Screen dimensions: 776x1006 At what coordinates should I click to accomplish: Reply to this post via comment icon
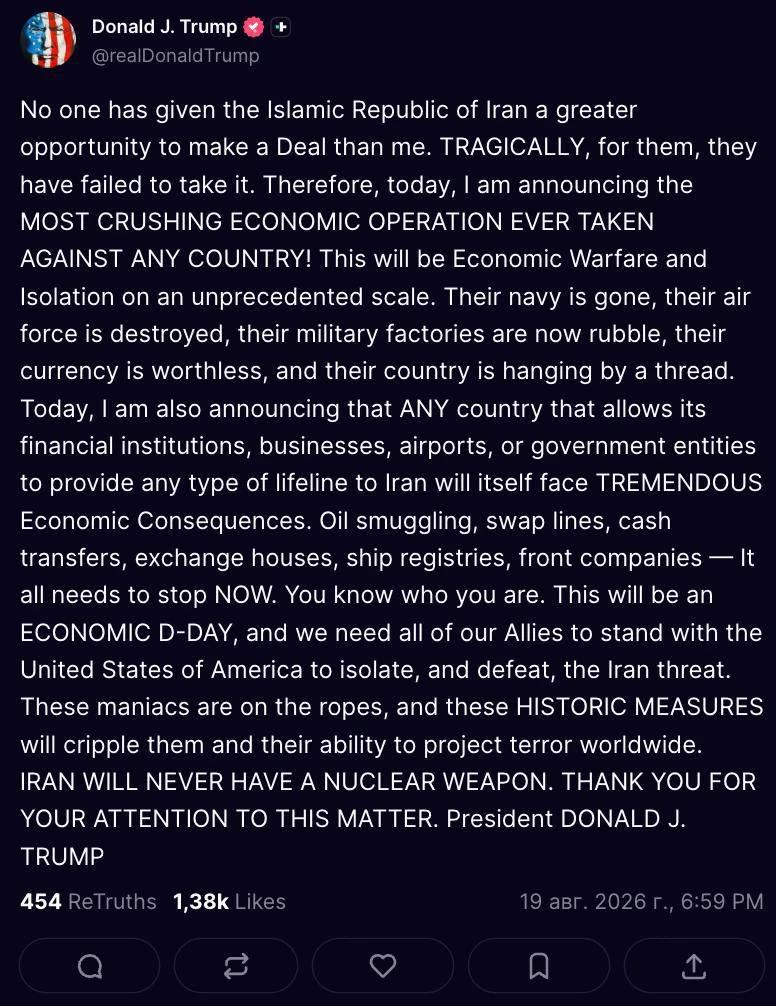click(90, 966)
